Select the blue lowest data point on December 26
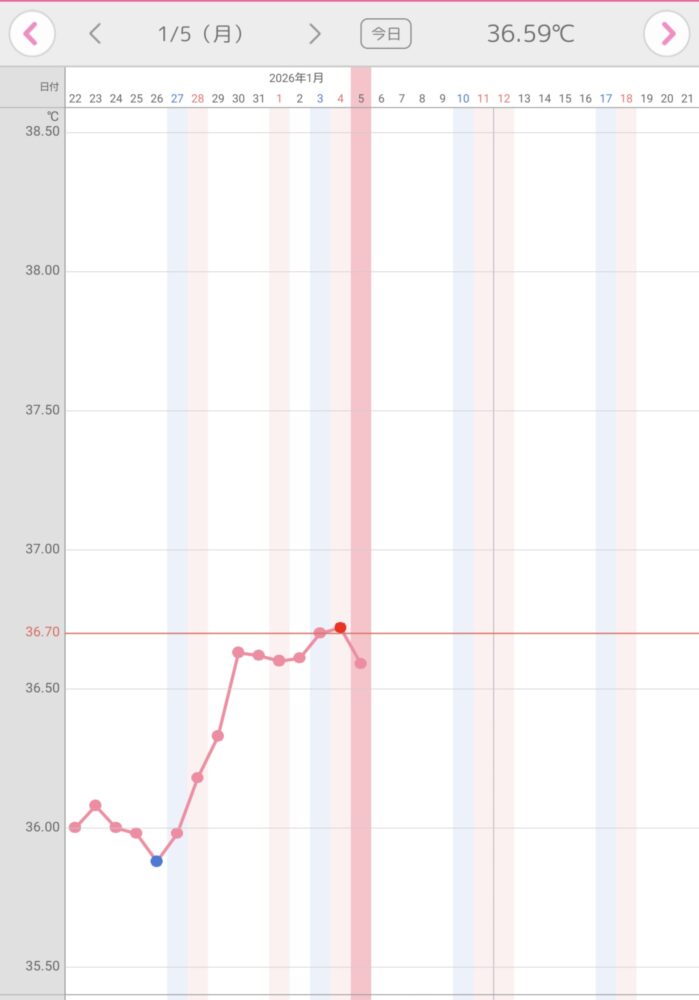699x1000 pixels. (x=156, y=861)
